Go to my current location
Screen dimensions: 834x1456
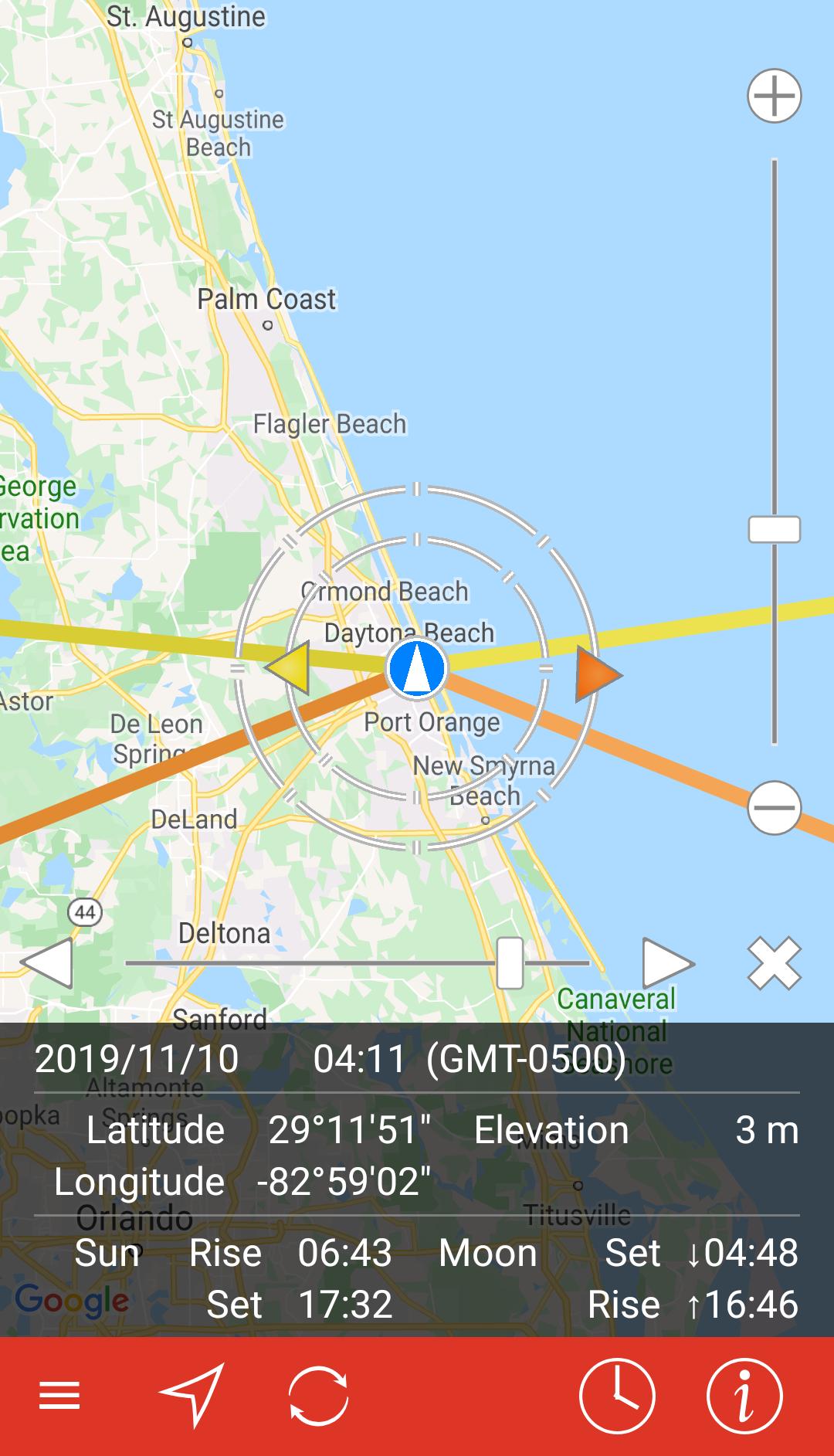(192, 1395)
